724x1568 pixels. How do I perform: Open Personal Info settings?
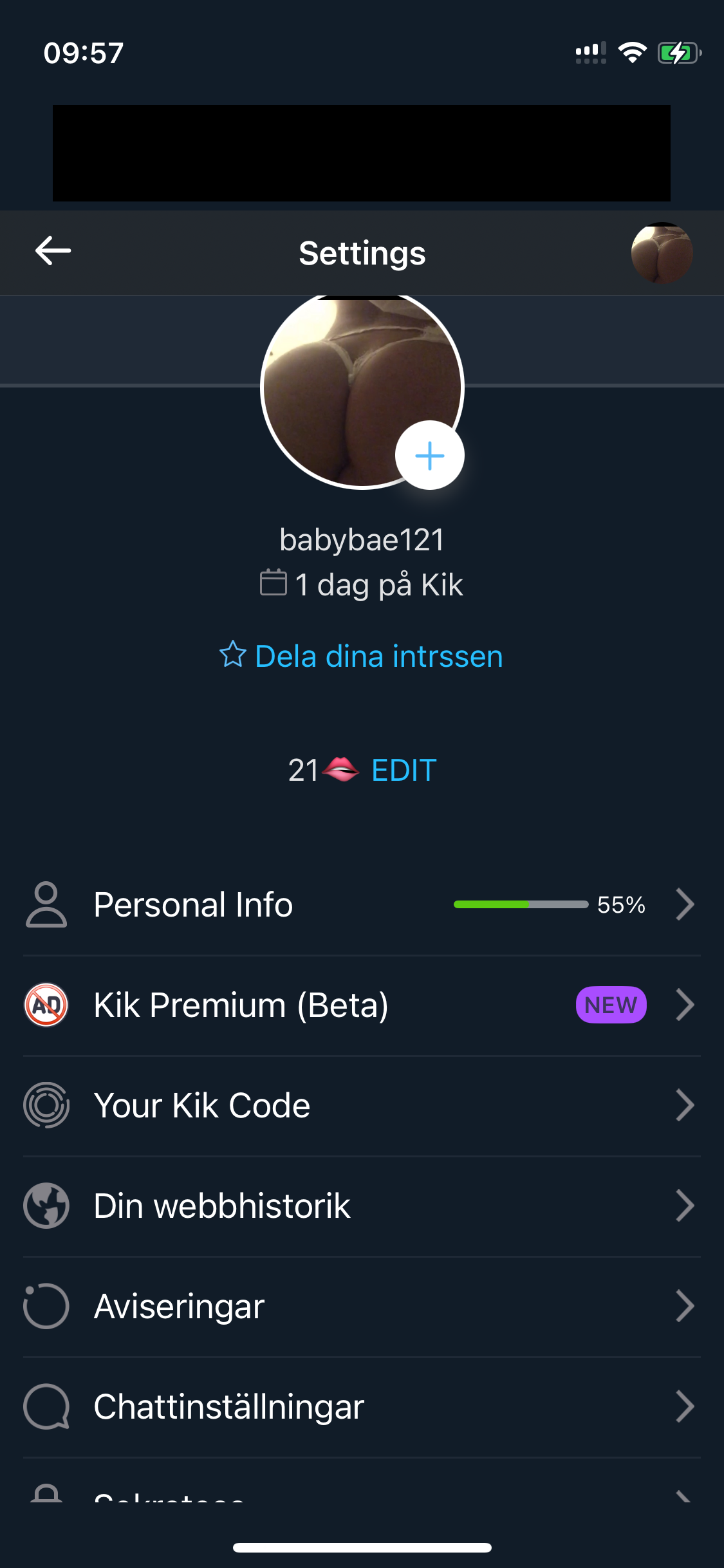362,904
